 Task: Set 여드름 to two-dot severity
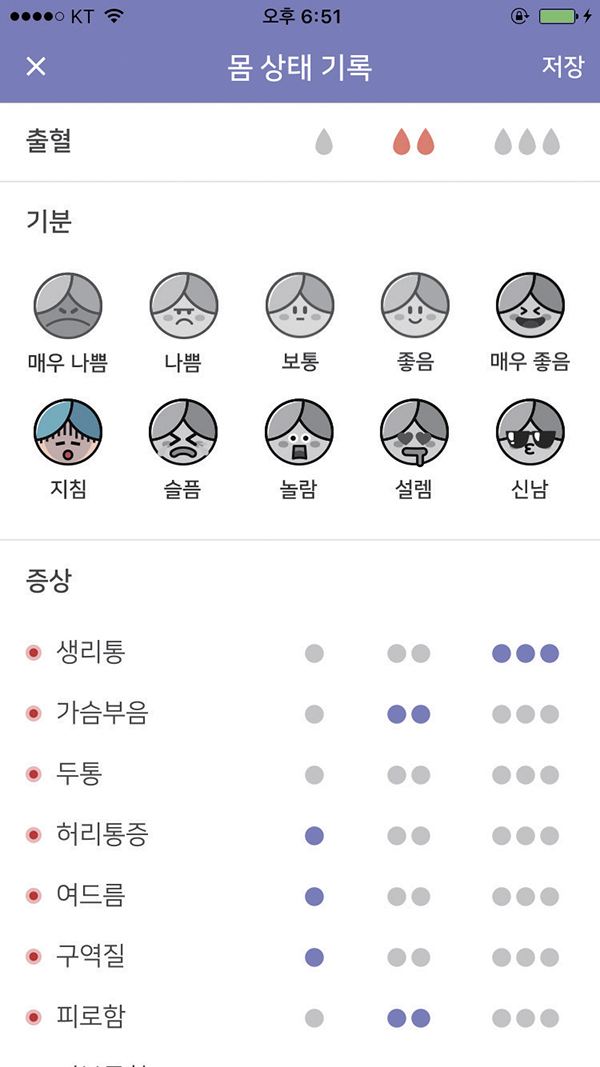point(409,897)
